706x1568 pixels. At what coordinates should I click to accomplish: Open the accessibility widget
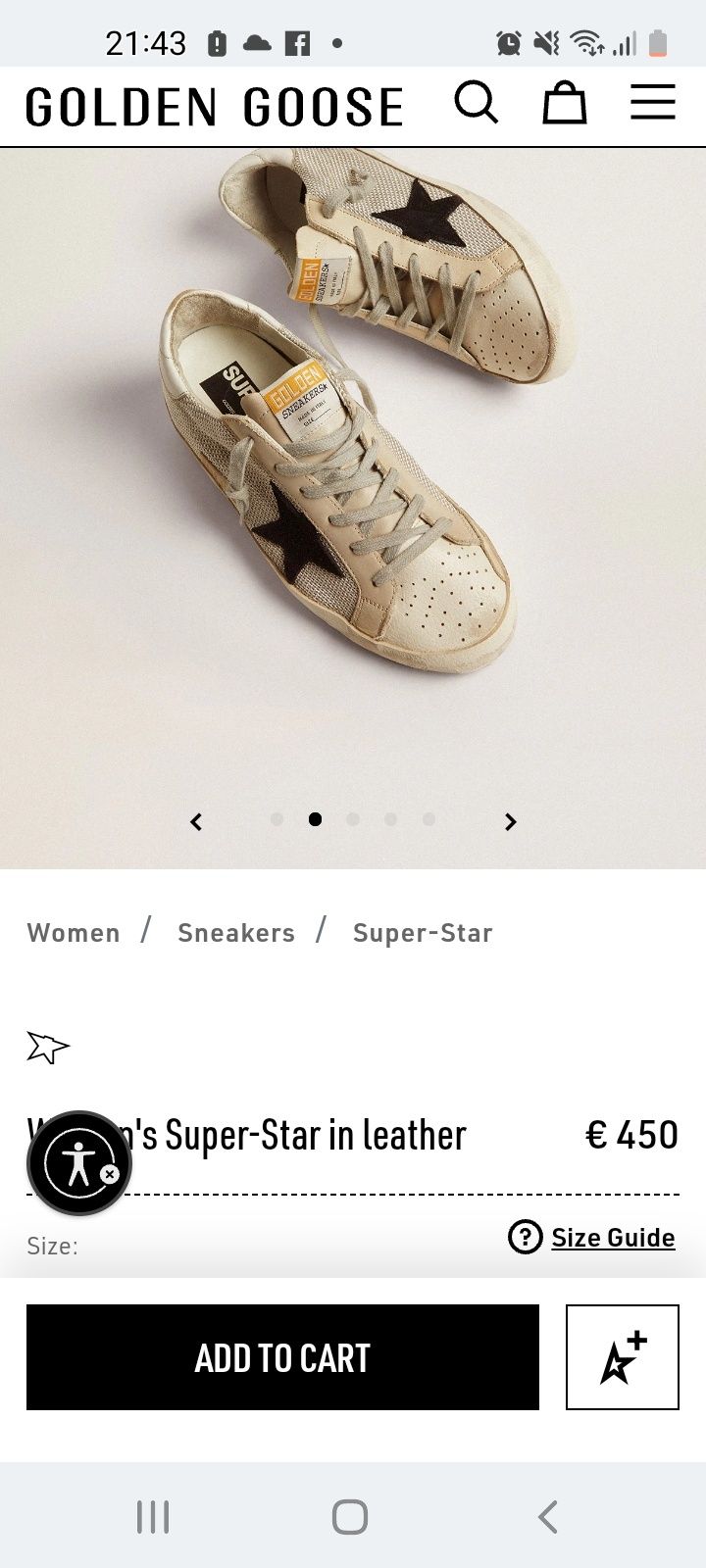tap(75, 1162)
